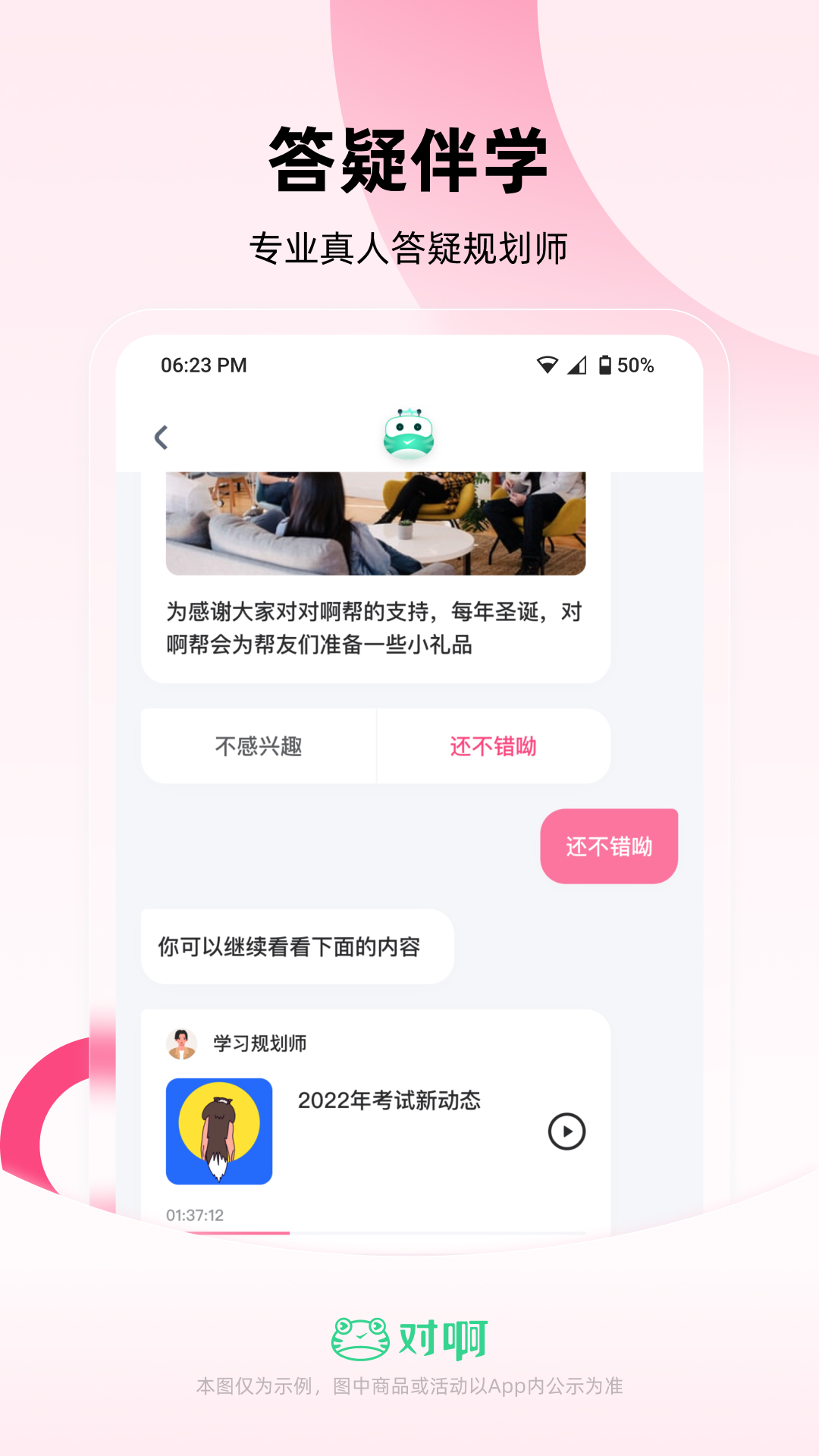Tap the yellow cartoon video cover icon
Image resolution: width=819 pixels, height=1456 pixels.
click(x=219, y=1130)
